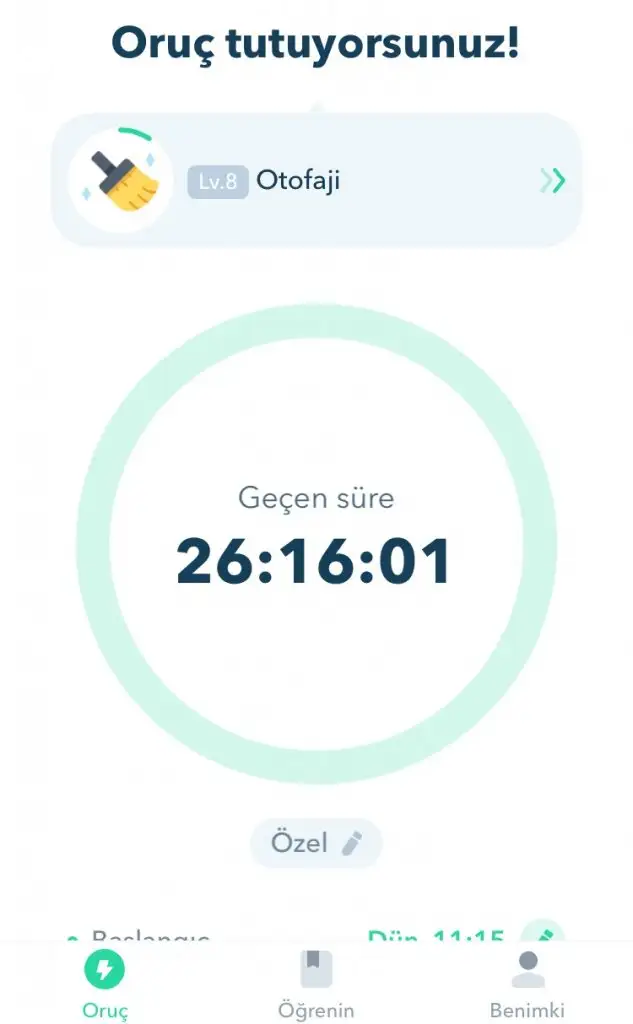Edit the fasting start time
633x1024 pixels.
pos(543,934)
